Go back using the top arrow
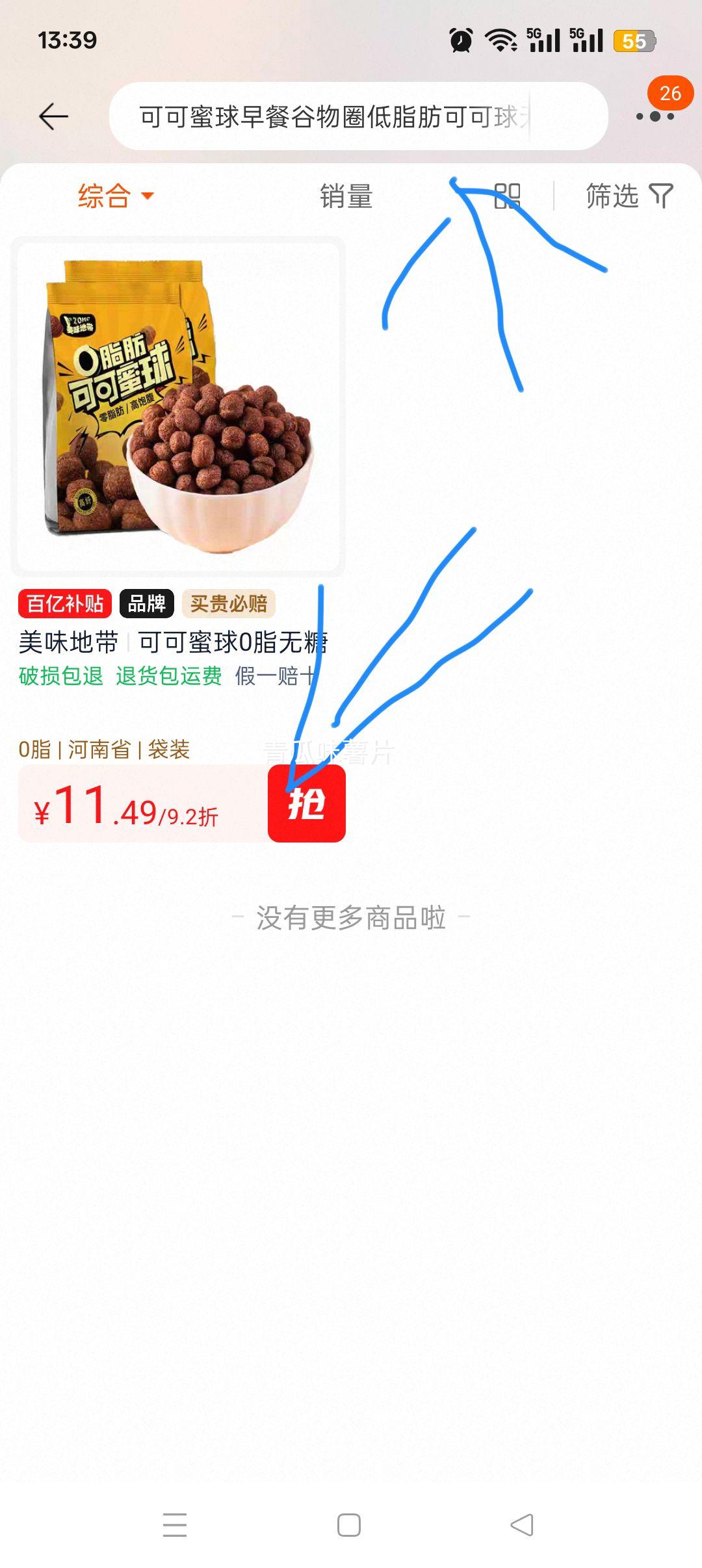The height and width of the screenshot is (1568, 702). 53,117
